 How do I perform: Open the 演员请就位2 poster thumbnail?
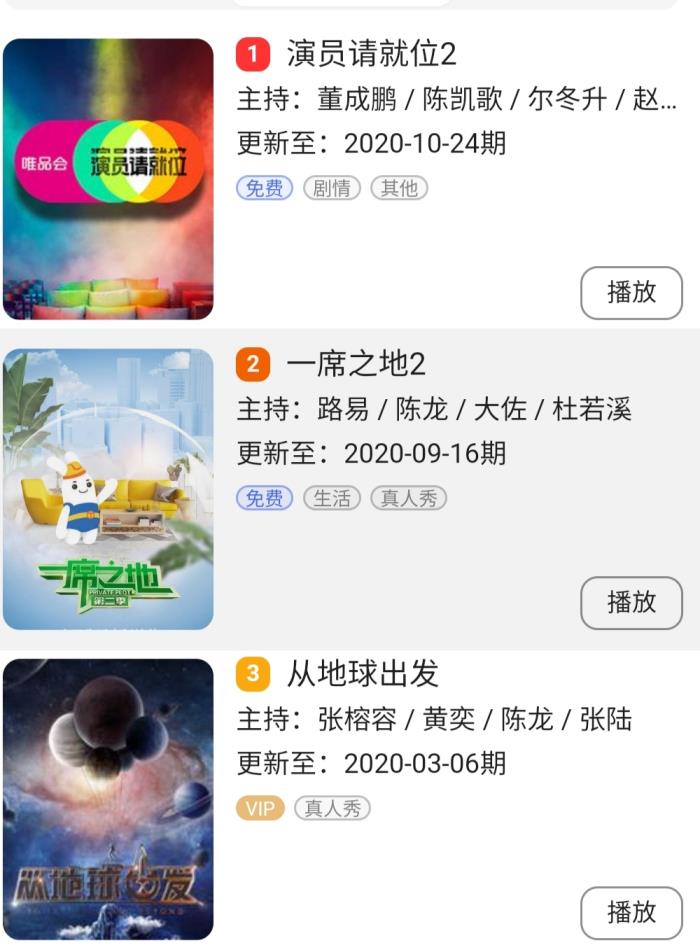pyautogui.click(x=108, y=179)
